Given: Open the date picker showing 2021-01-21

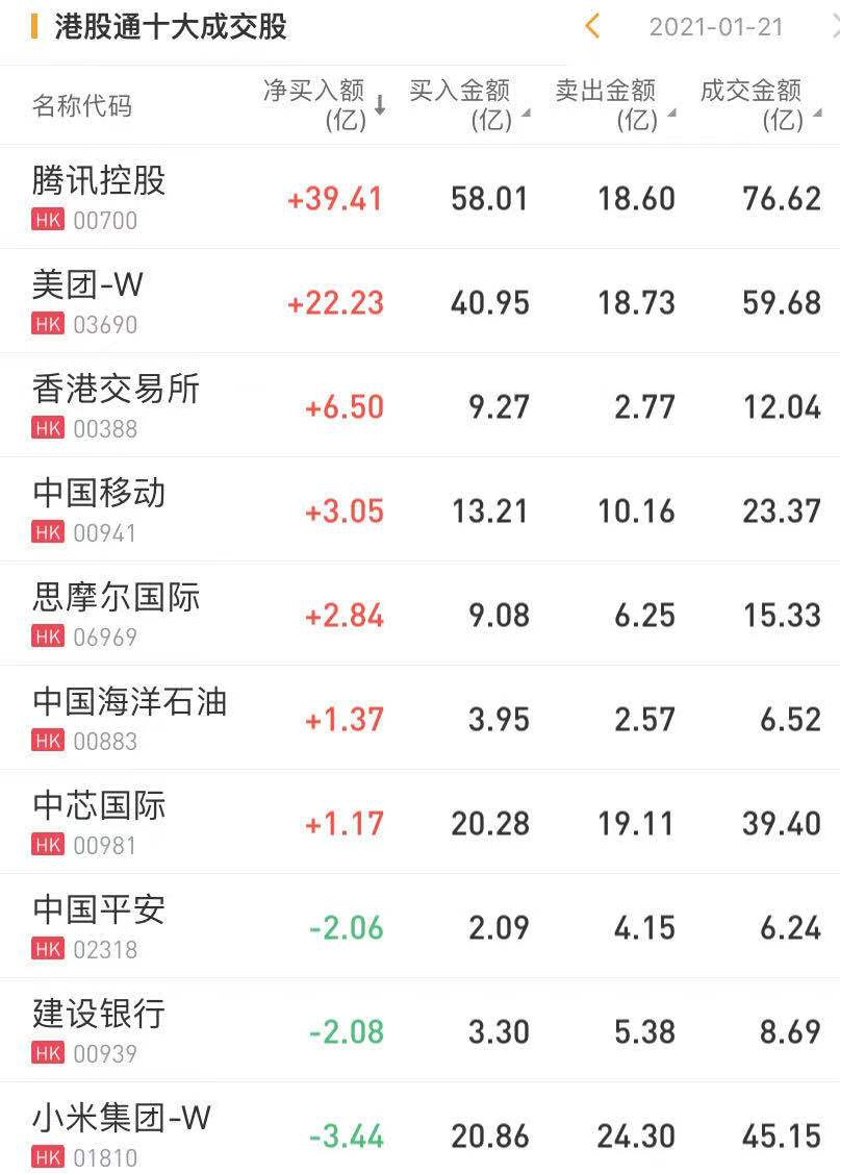Looking at the screenshot, I should pyautogui.click(x=715, y=28).
